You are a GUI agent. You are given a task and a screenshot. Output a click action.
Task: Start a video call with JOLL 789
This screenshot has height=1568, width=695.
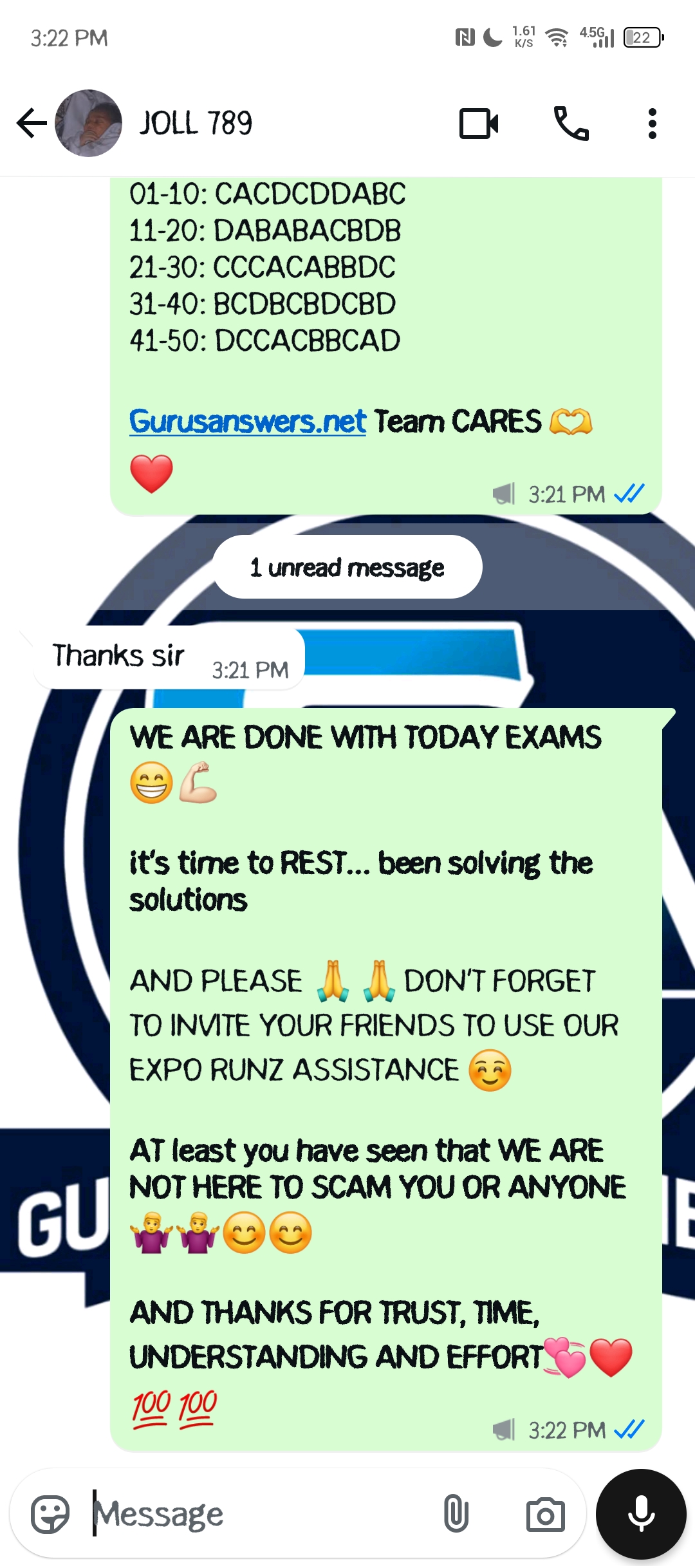click(479, 124)
